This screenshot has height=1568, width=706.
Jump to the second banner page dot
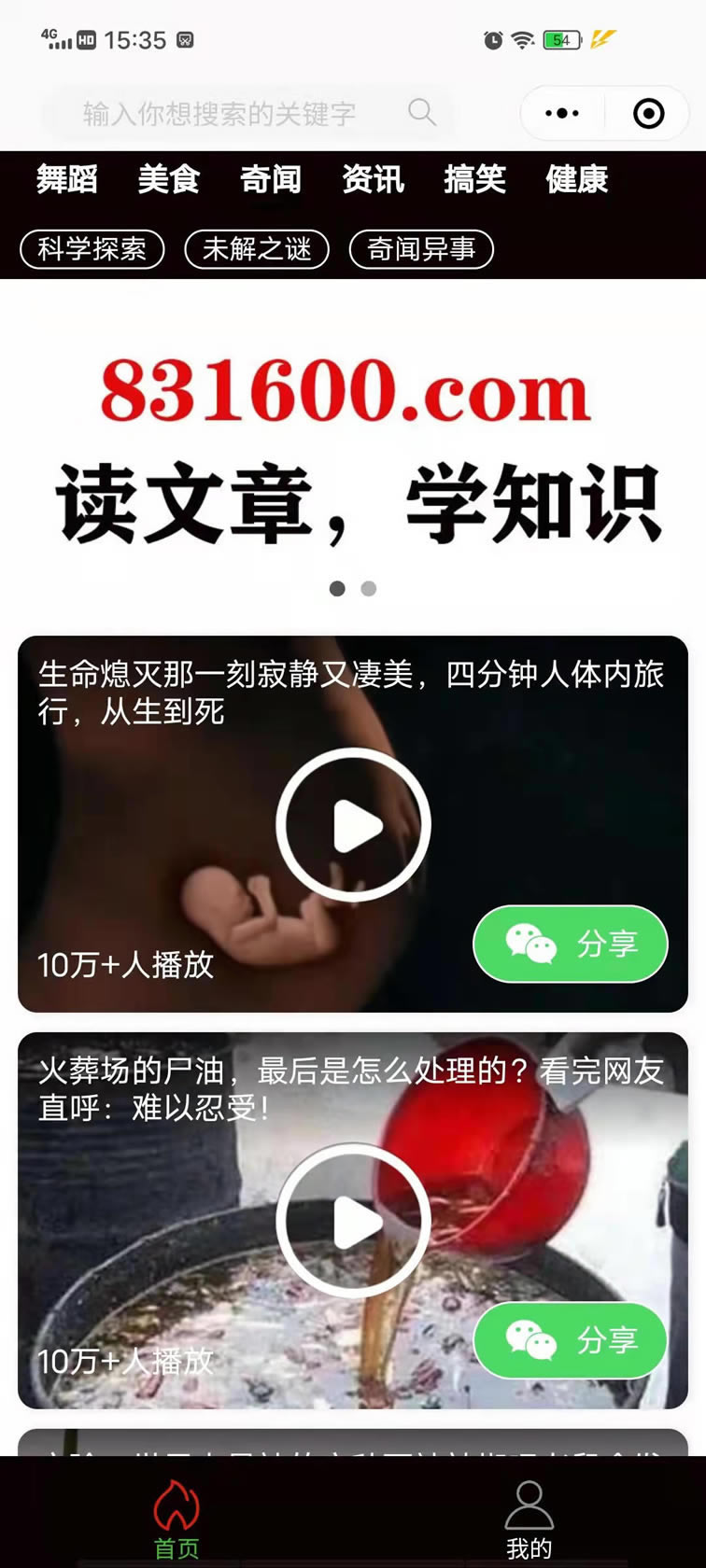click(369, 589)
